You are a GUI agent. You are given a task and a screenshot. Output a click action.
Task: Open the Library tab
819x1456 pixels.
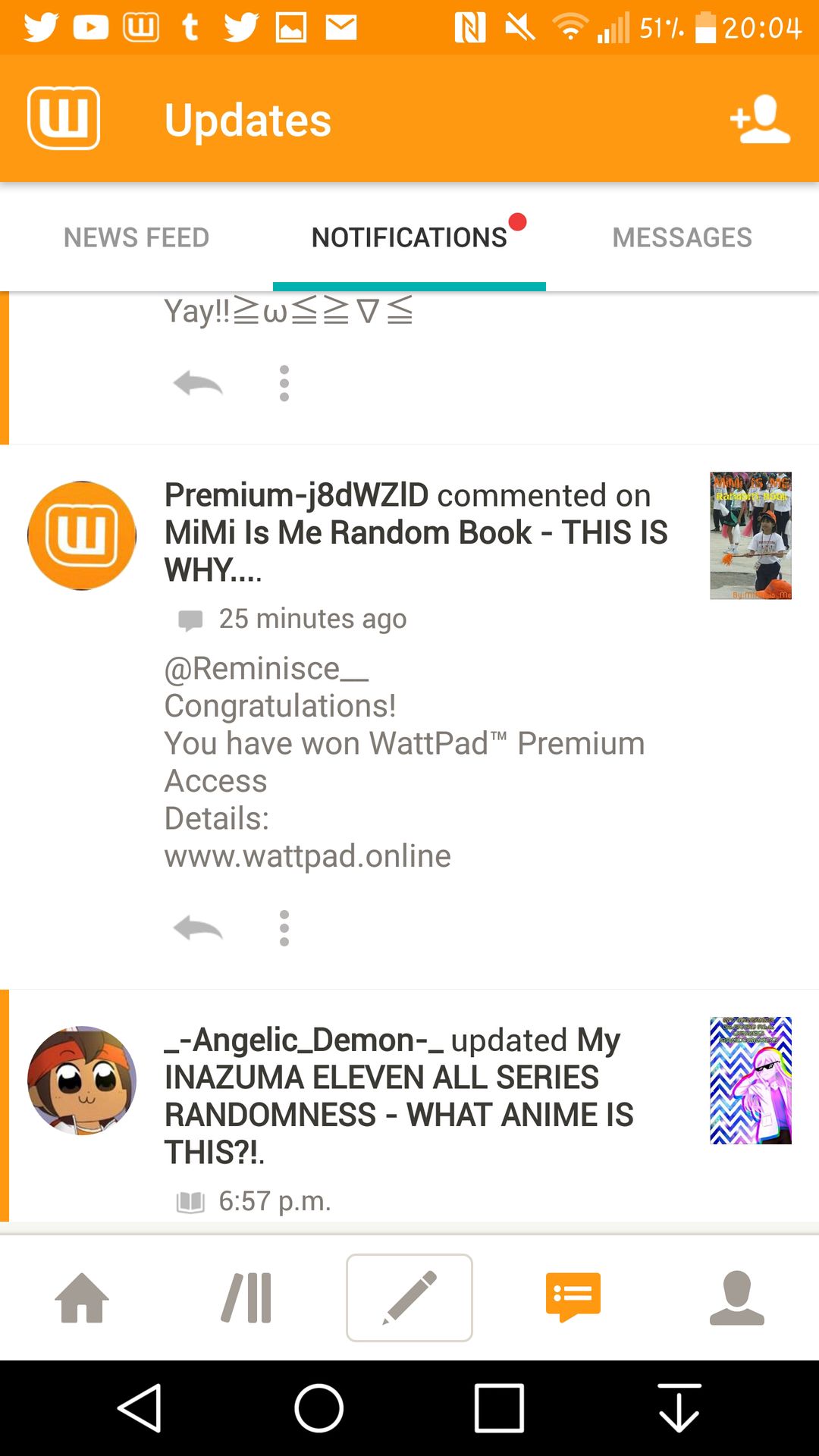[x=246, y=1298]
